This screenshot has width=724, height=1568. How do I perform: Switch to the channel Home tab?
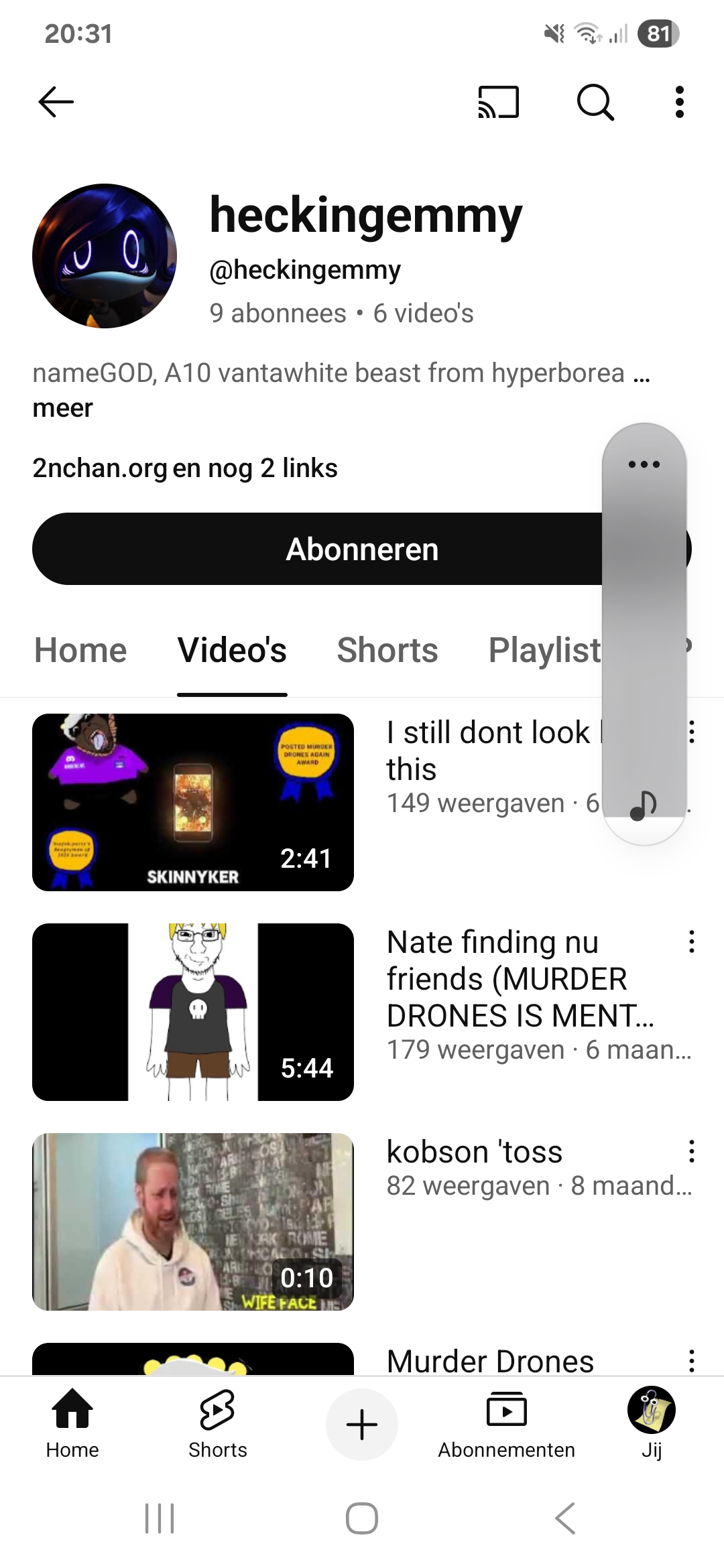click(80, 650)
